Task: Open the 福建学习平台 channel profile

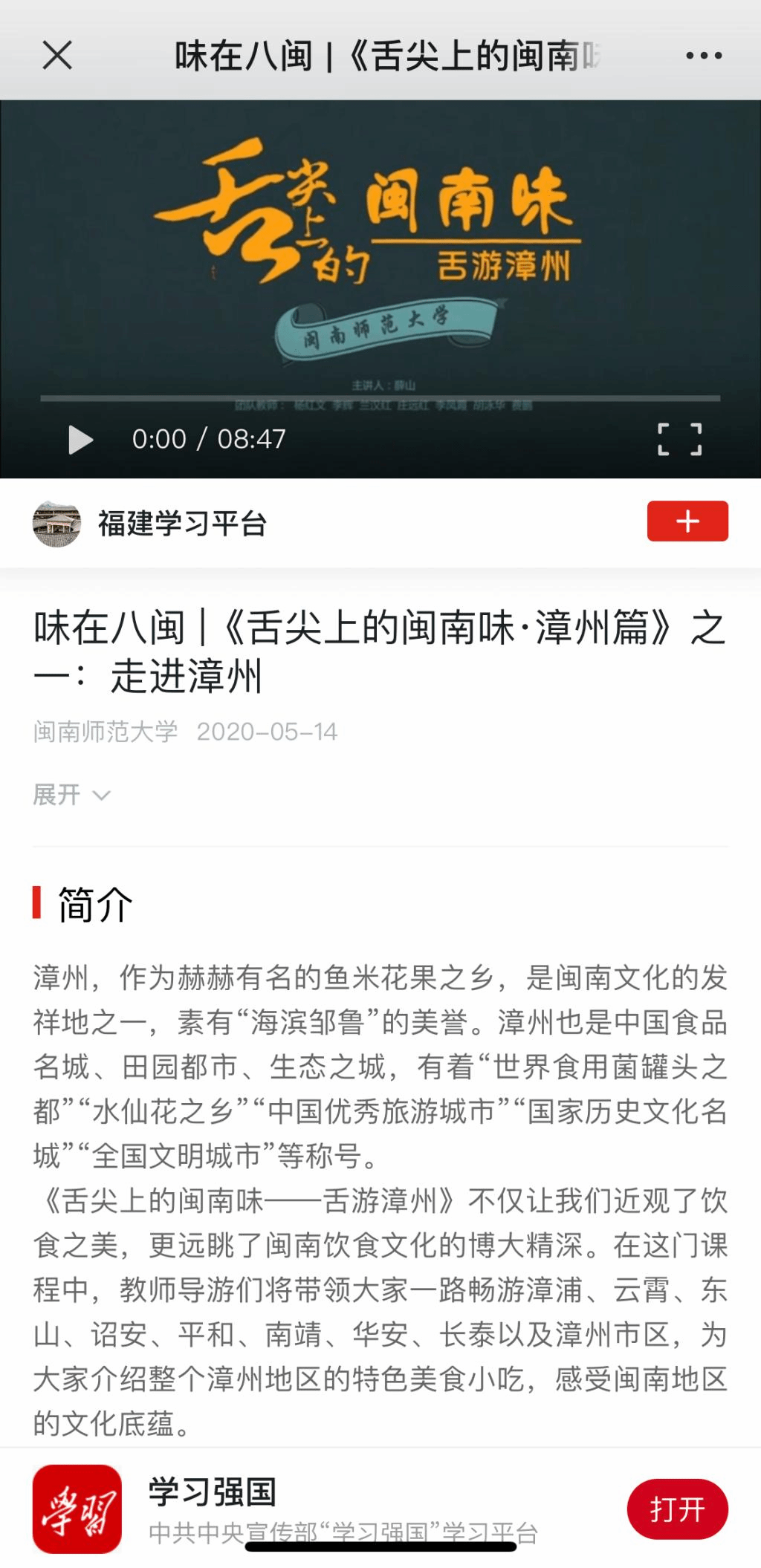Action: pyautogui.click(x=182, y=524)
